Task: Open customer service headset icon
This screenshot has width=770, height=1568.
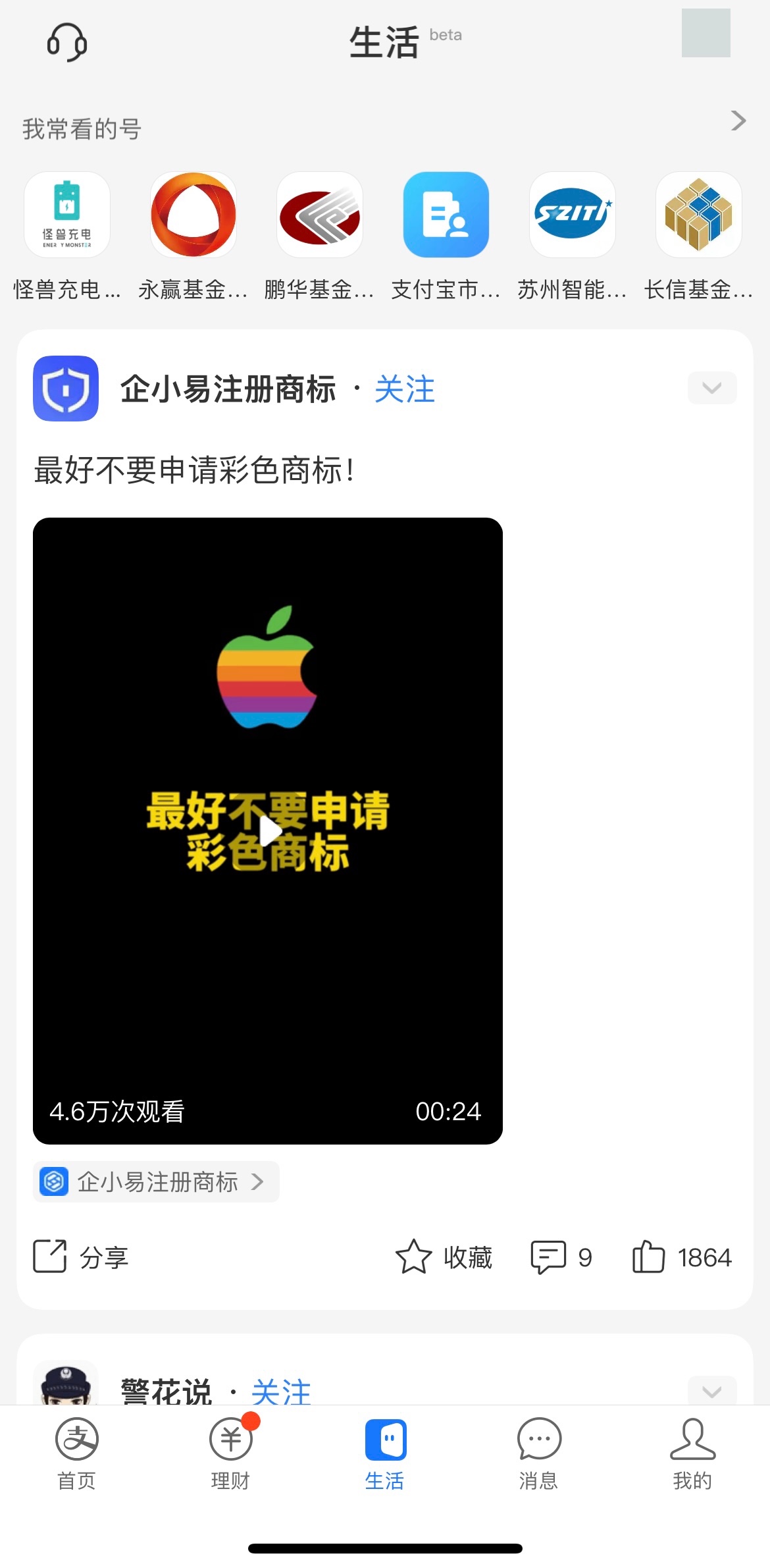Action: [x=67, y=43]
